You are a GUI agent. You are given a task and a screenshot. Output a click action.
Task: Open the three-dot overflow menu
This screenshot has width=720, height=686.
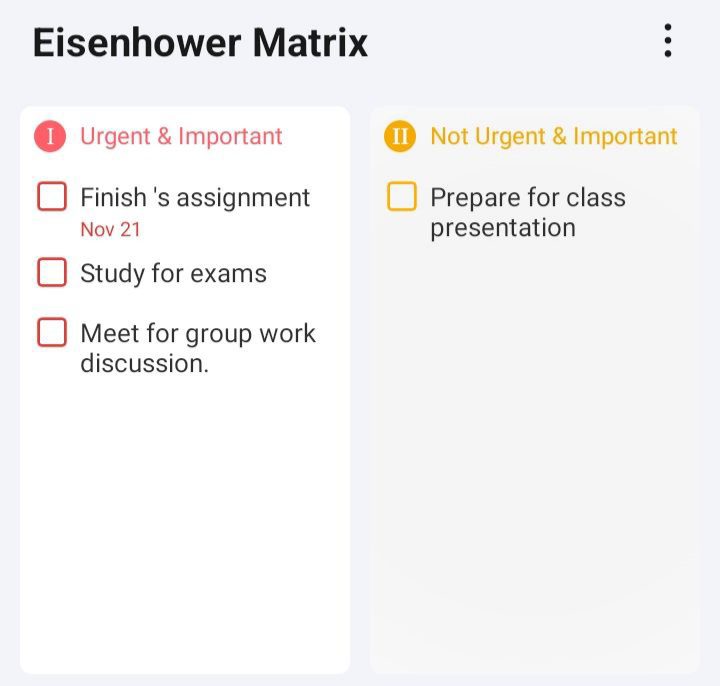667,41
